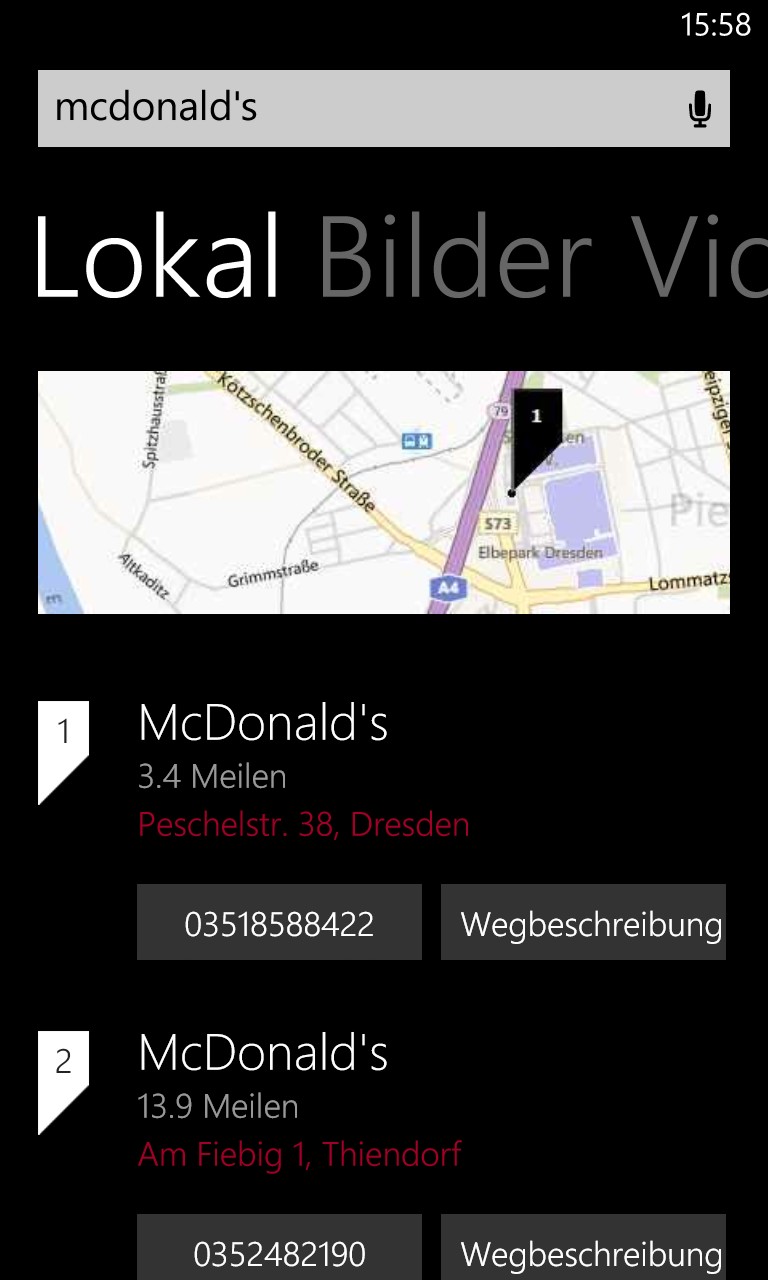
Task: Open the McDonald's result in Thiendorf
Action: [x=263, y=1052]
